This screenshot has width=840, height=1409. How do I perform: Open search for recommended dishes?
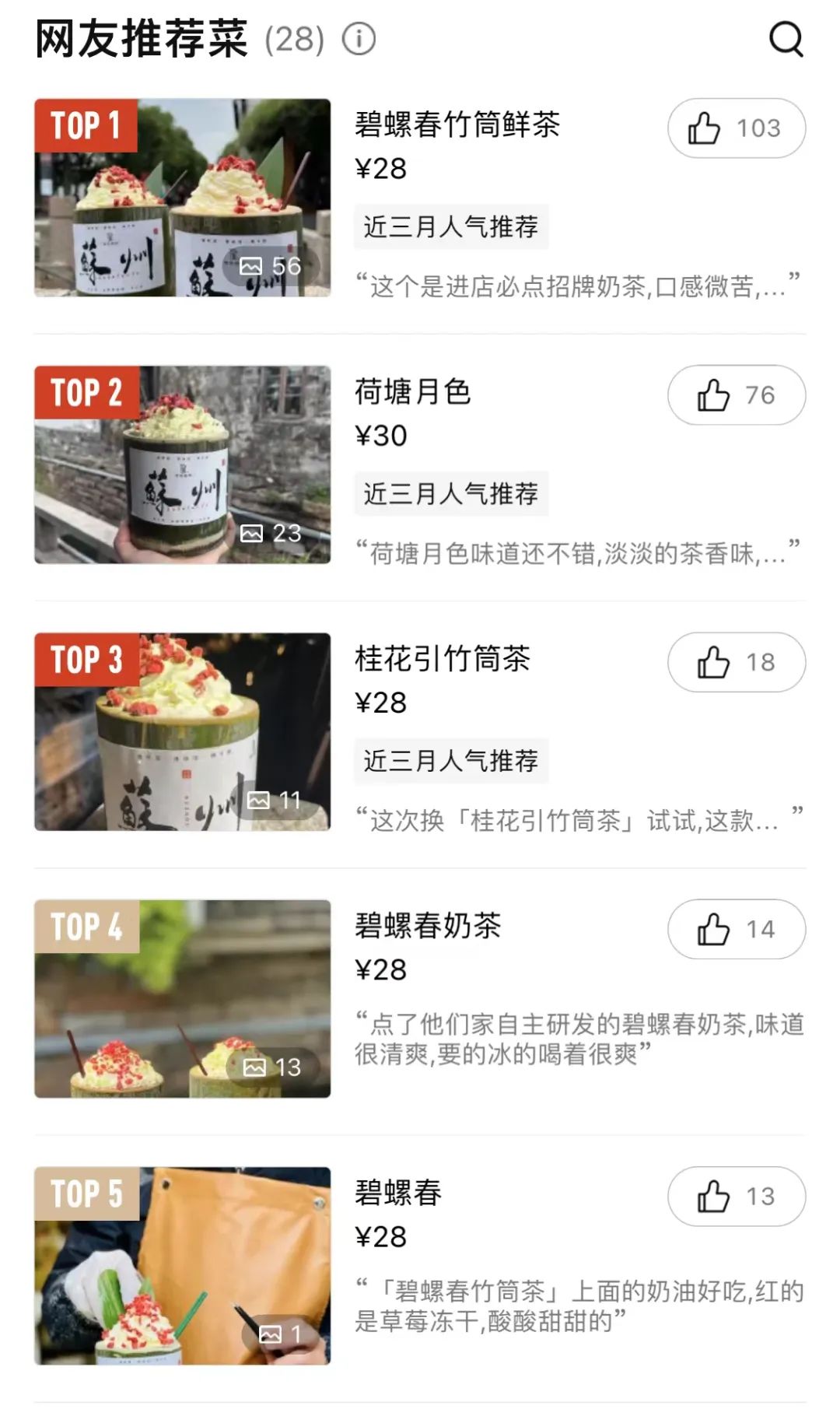[786, 39]
